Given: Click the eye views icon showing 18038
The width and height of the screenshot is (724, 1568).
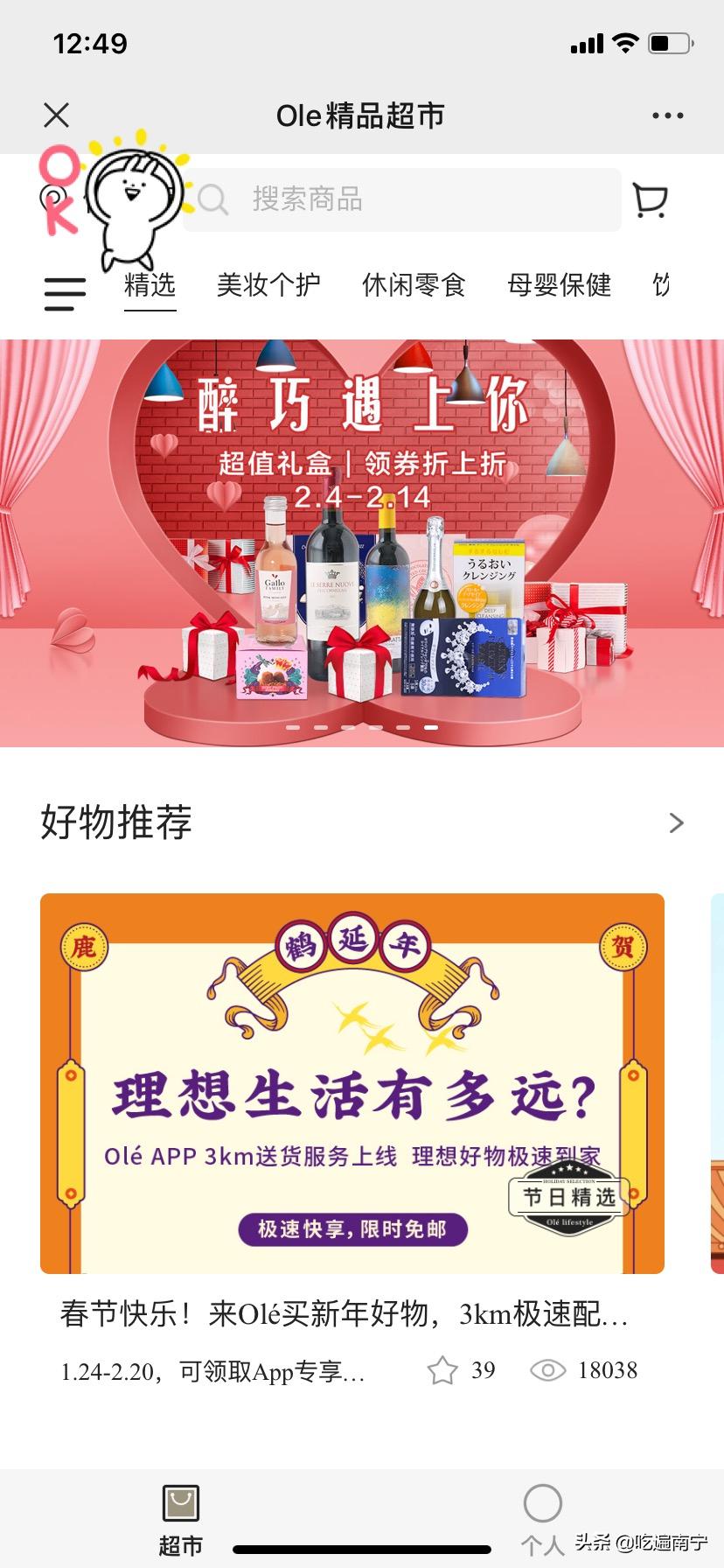Looking at the screenshot, I should pyautogui.click(x=549, y=1370).
